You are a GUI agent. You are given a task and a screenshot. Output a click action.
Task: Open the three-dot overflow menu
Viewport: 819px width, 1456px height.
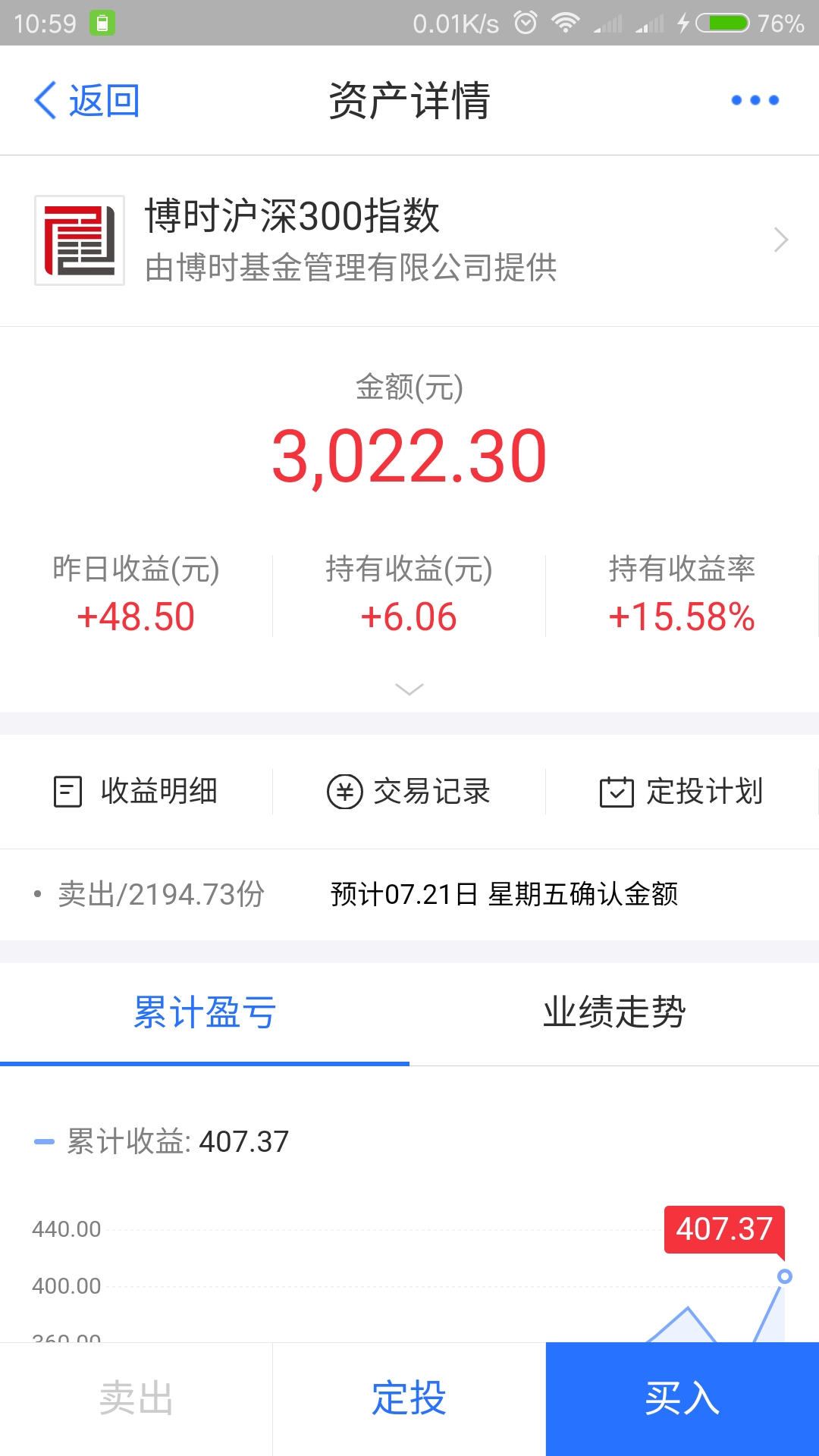pyautogui.click(x=755, y=100)
